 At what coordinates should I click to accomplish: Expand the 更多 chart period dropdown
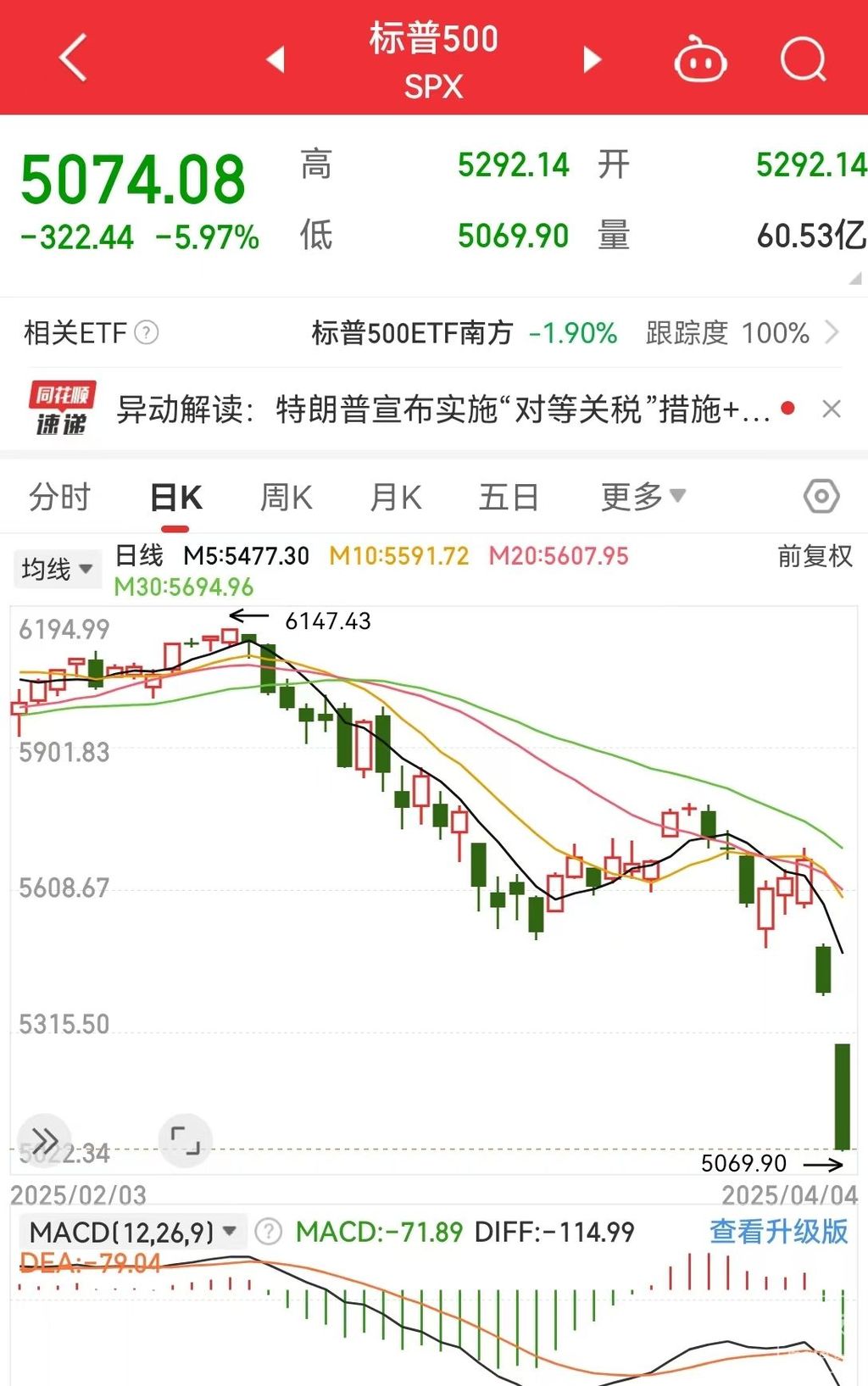[642, 497]
